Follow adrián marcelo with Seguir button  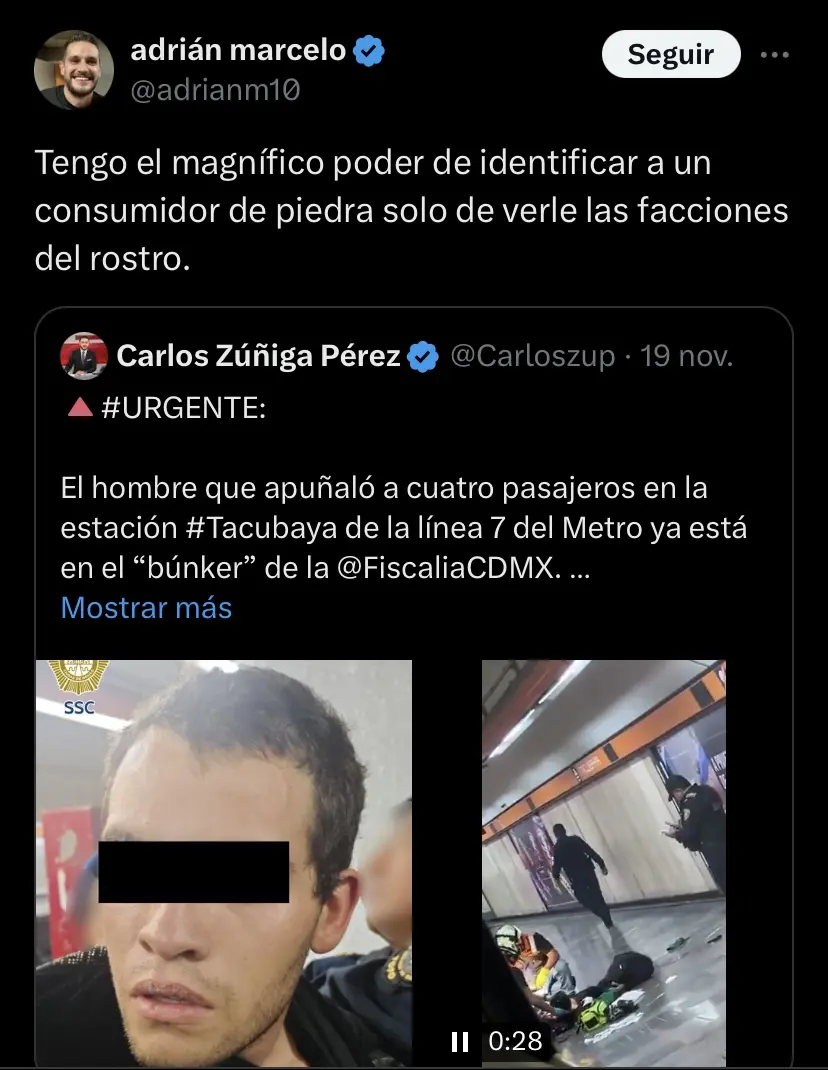click(x=670, y=54)
